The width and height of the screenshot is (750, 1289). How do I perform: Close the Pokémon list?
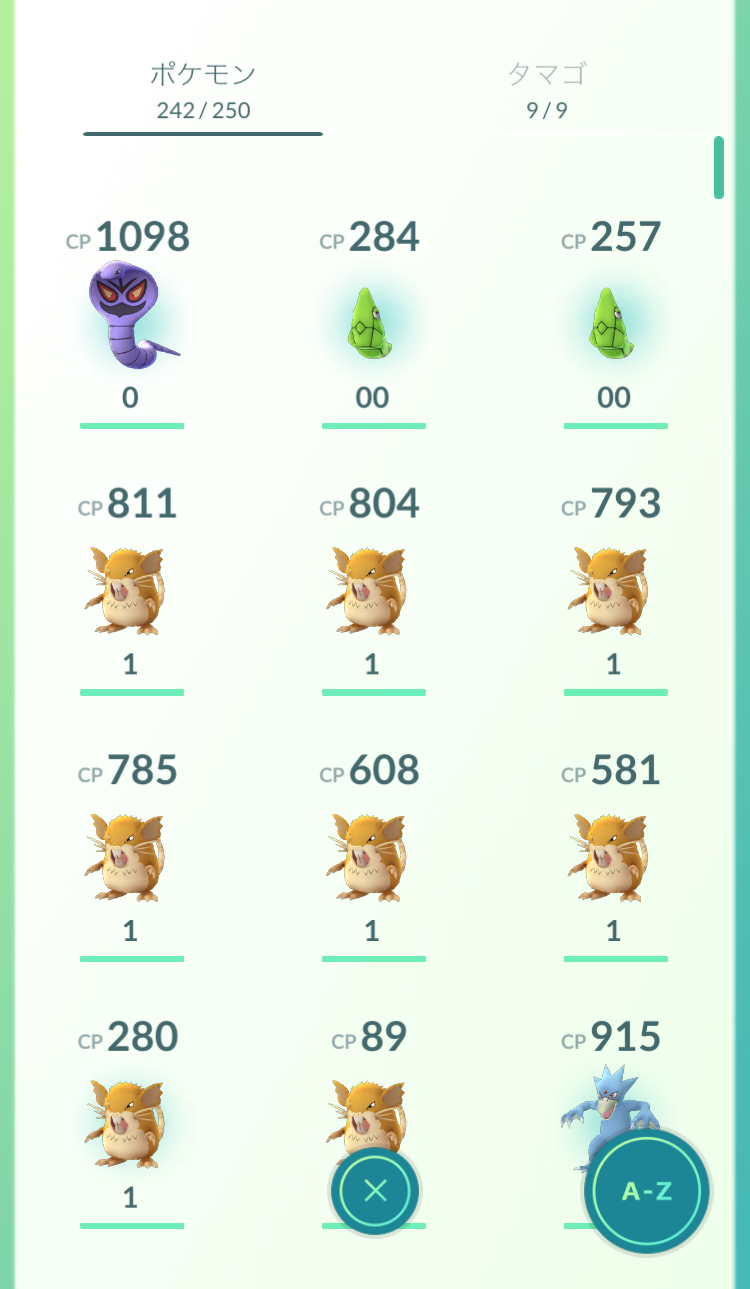pos(375,1190)
